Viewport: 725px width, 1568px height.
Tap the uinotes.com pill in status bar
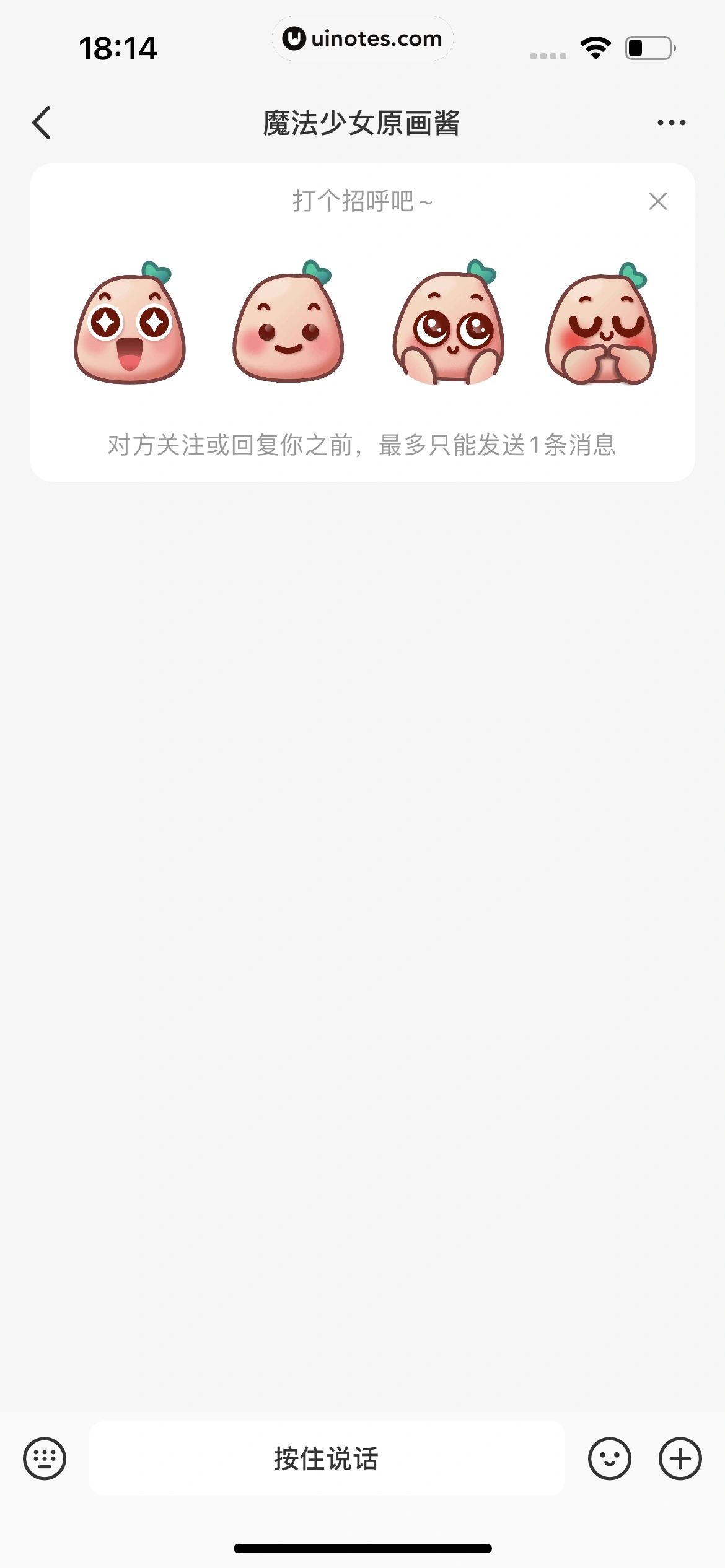[x=362, y=38]
